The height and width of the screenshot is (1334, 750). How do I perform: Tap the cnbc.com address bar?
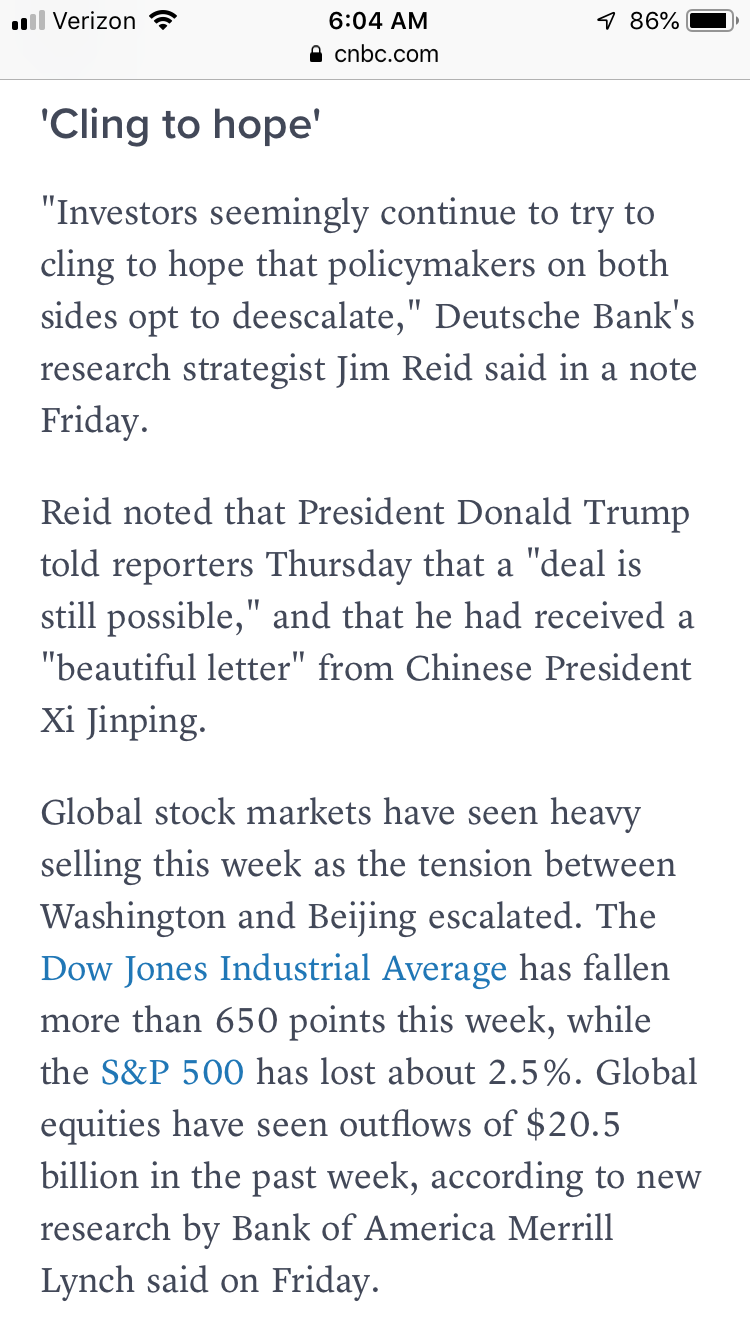click(x=375, y=54)
